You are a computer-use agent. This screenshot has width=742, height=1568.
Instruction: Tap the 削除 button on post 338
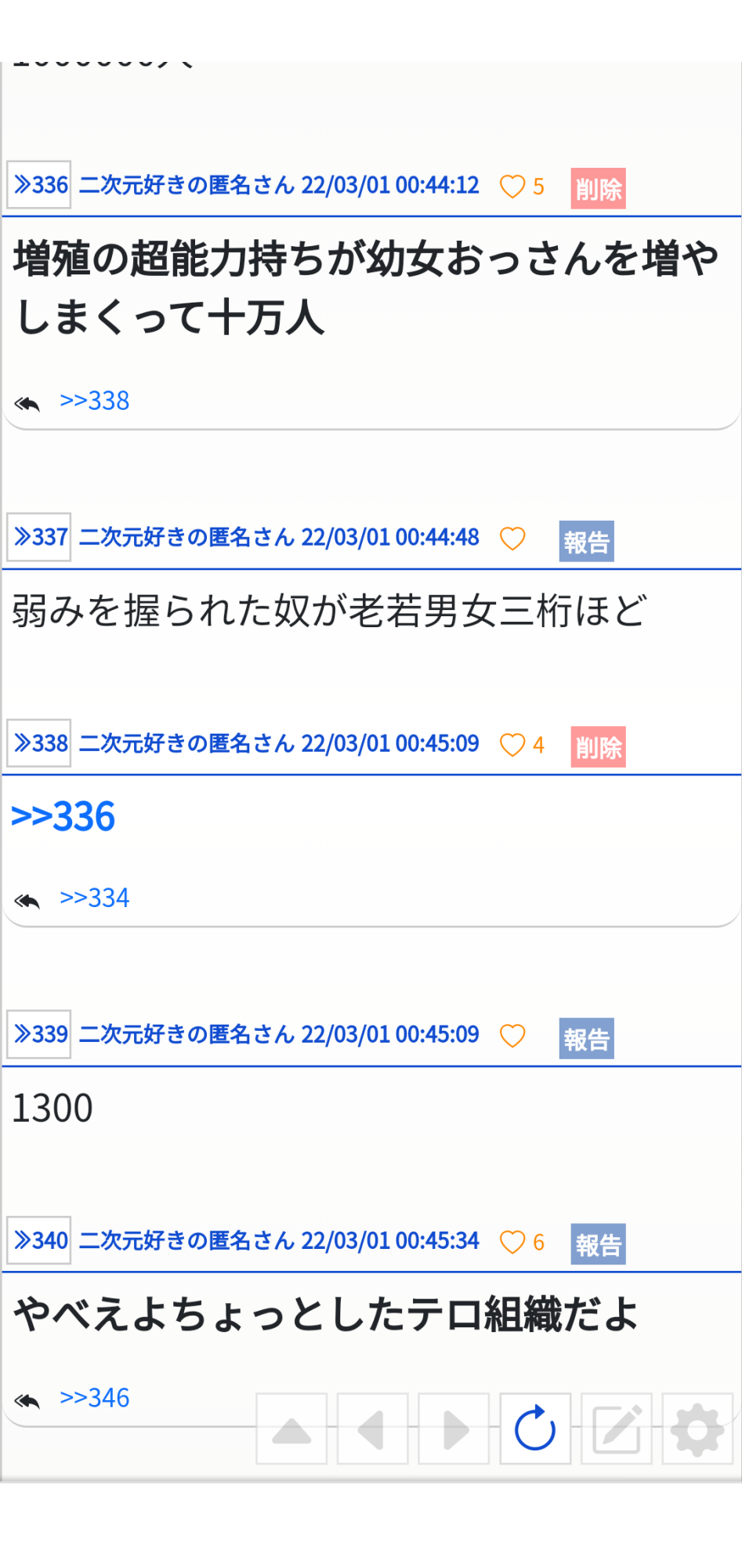coord(598,746)
